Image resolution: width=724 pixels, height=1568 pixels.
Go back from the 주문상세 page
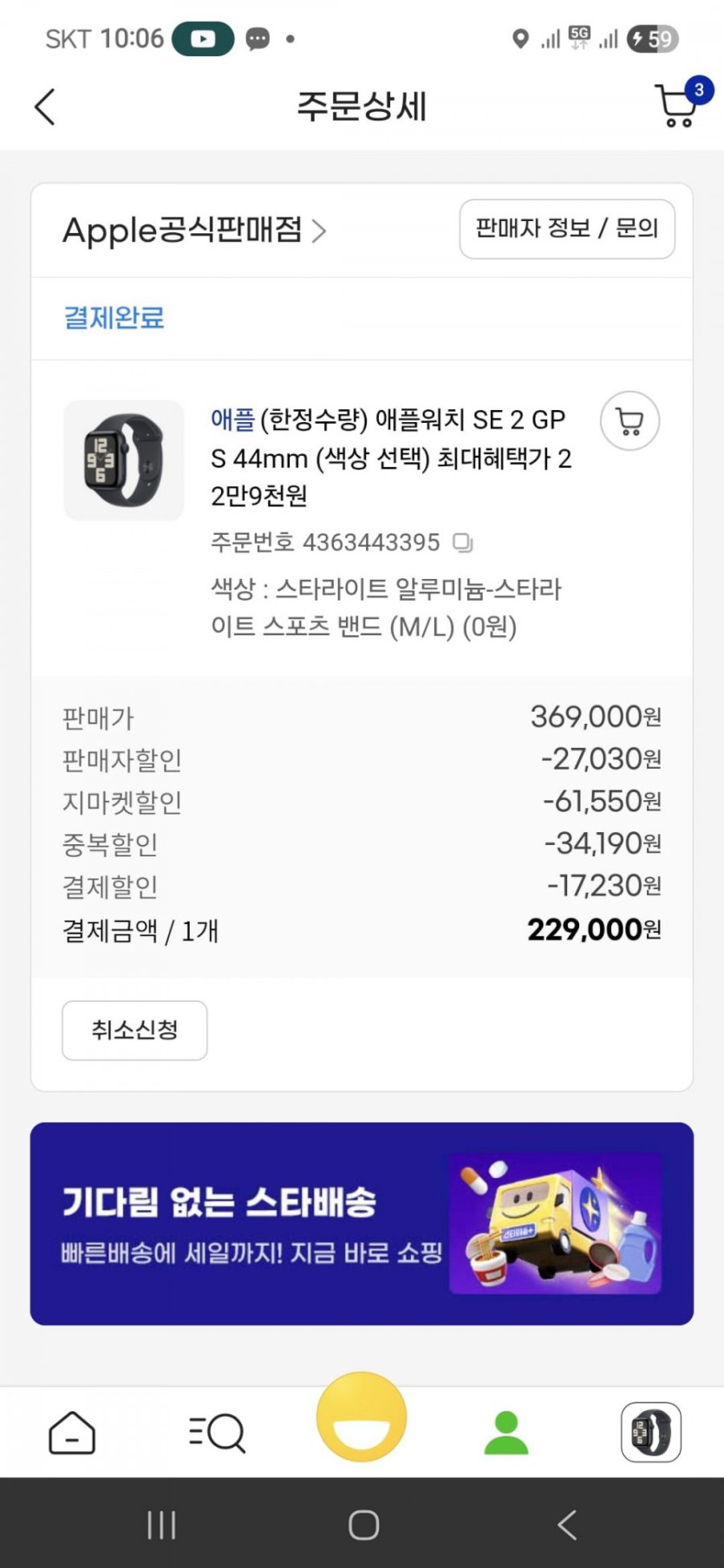[45, 107]
